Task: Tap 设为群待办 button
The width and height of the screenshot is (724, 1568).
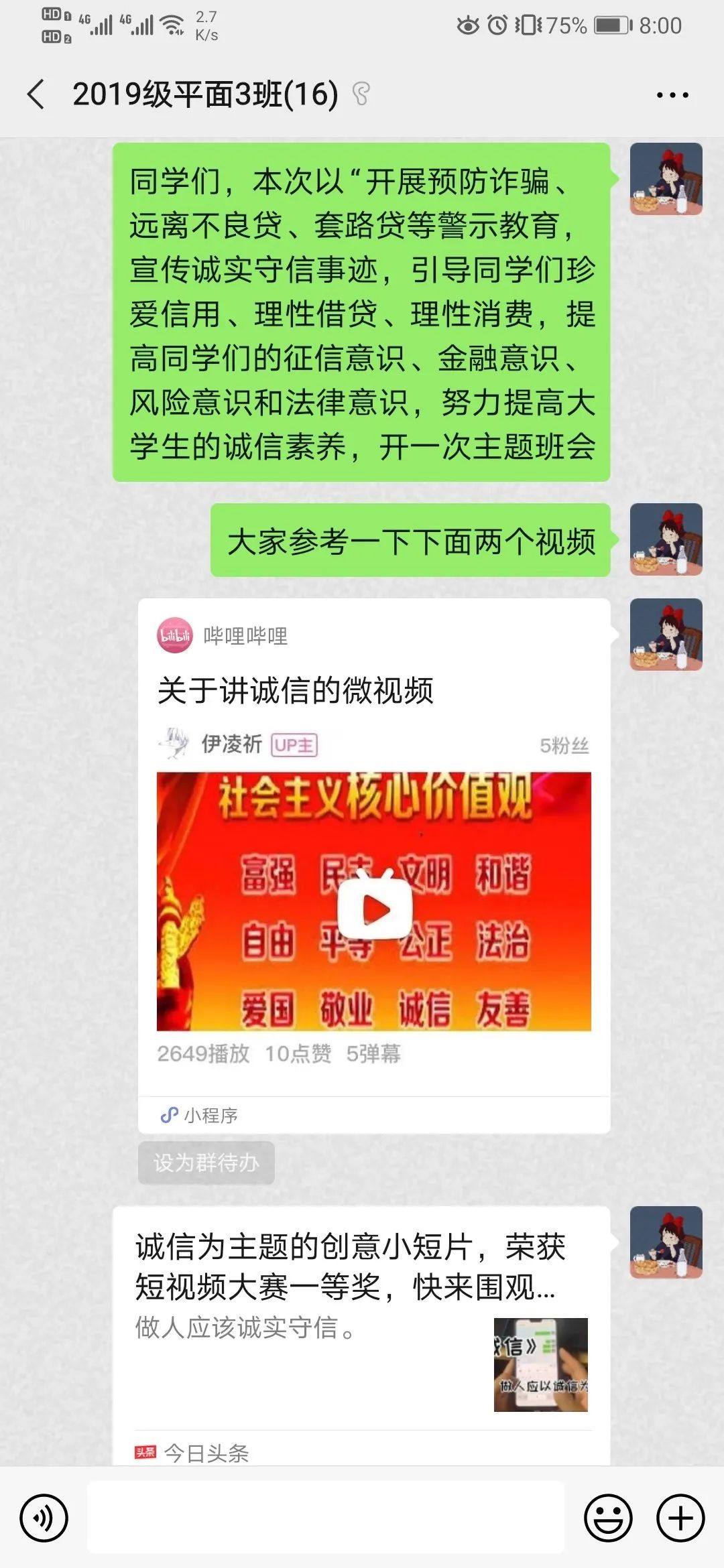Action: tap(206, 1163)
